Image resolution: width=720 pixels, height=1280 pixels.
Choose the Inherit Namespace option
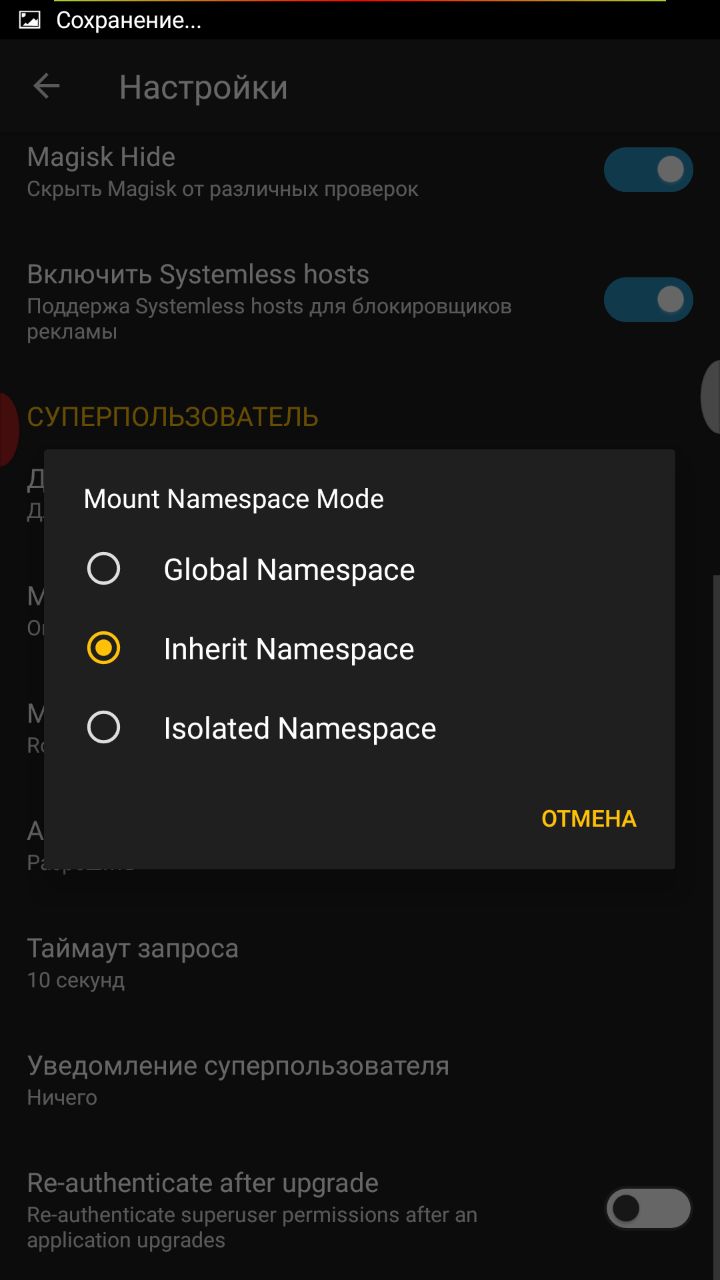[x=104, y=648]
